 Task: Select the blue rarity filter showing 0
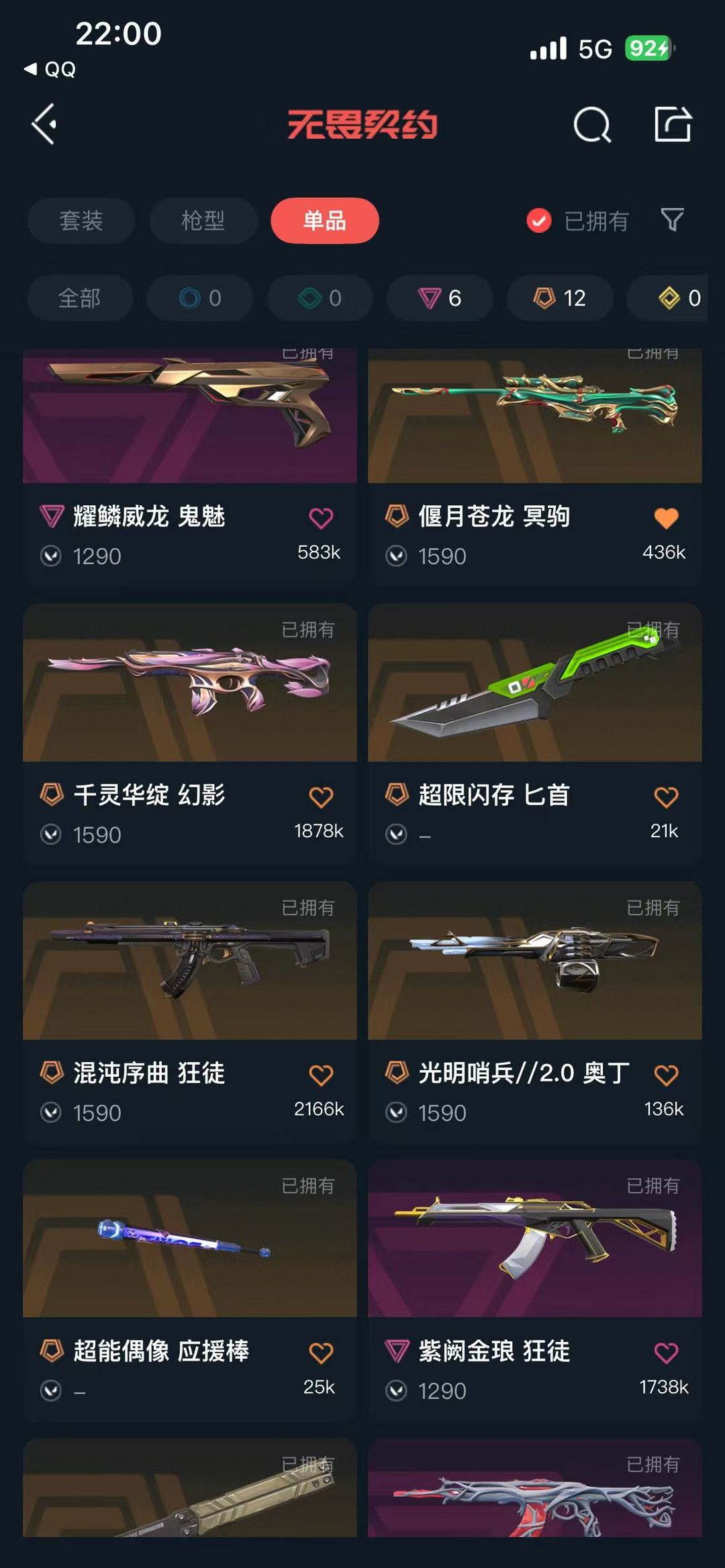pyautogui.click(x=200, y=299)
